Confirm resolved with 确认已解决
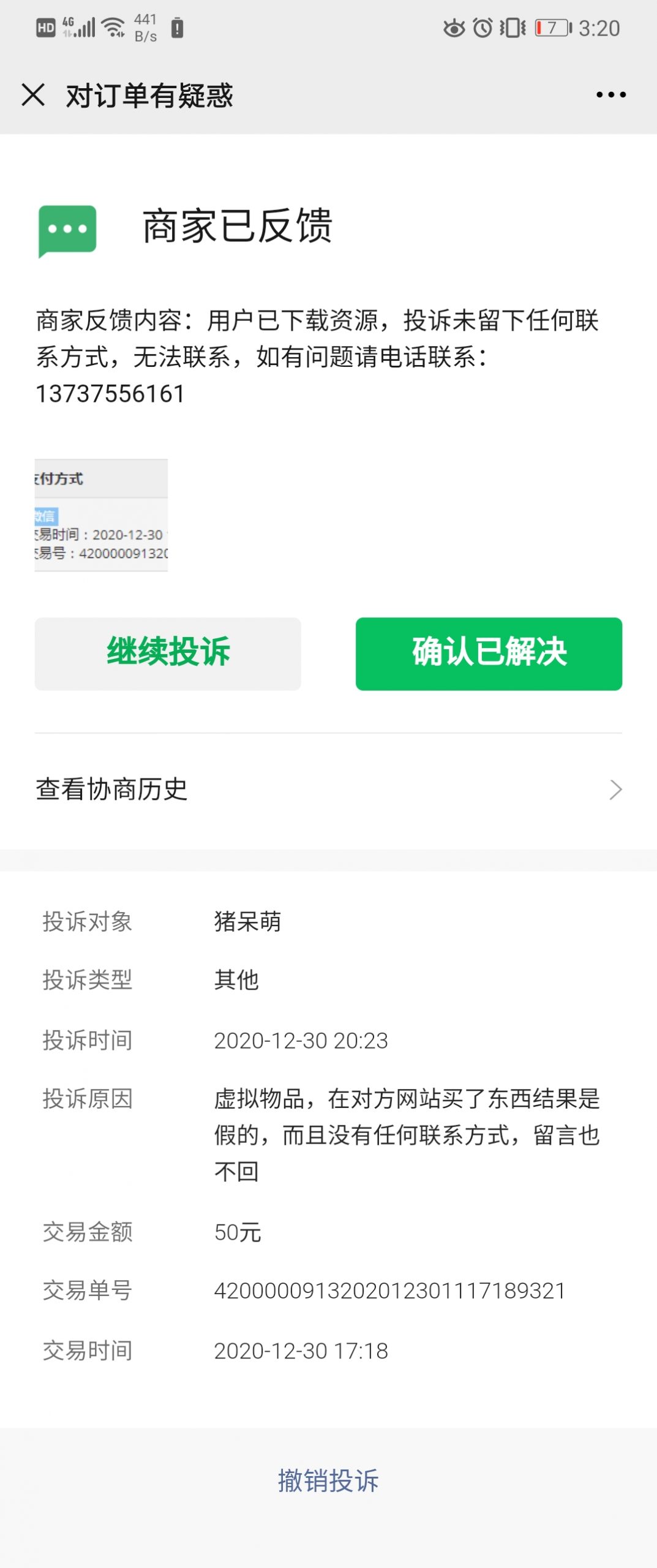Screen dimensions: 657x1568 point(489,654)
